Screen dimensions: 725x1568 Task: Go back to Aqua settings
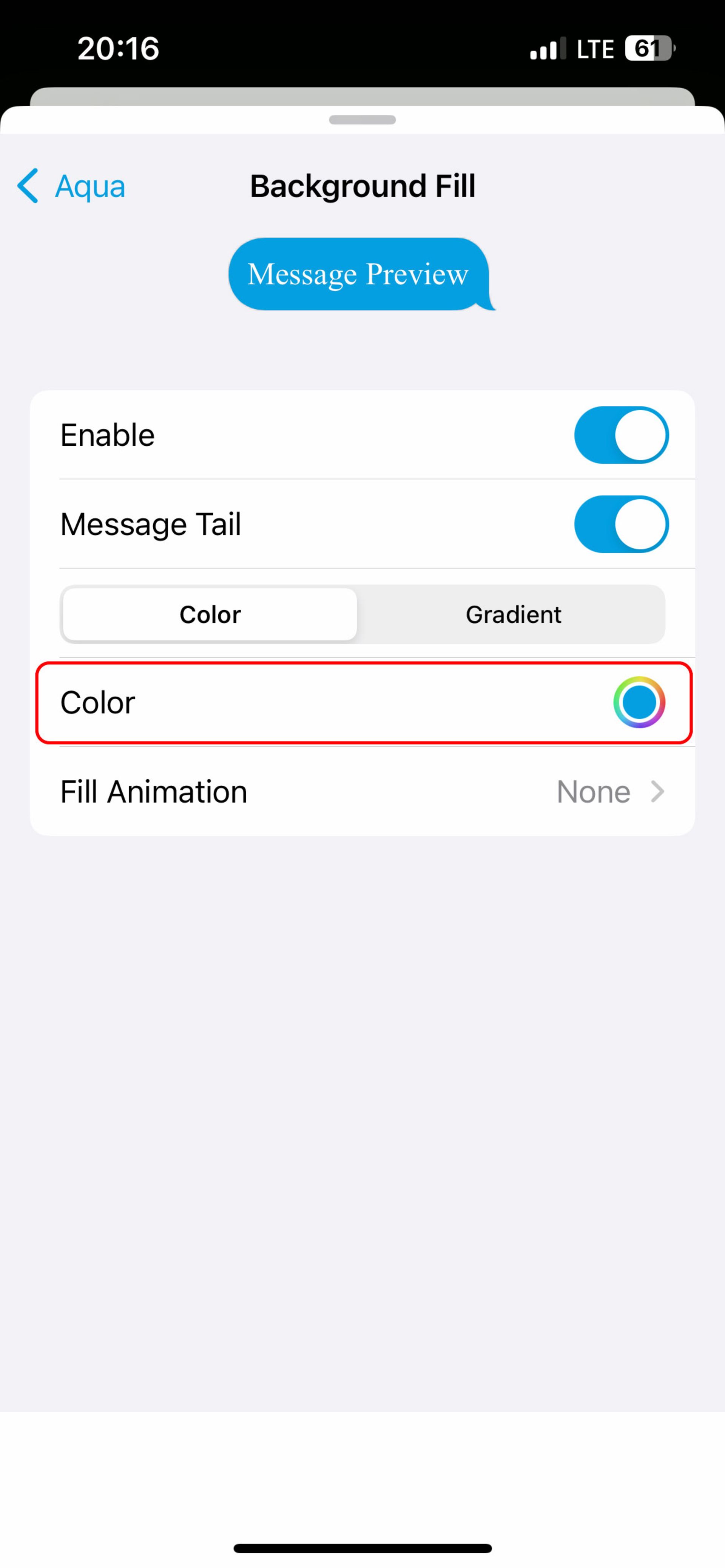pyautogui.click(x=72, y=186)
